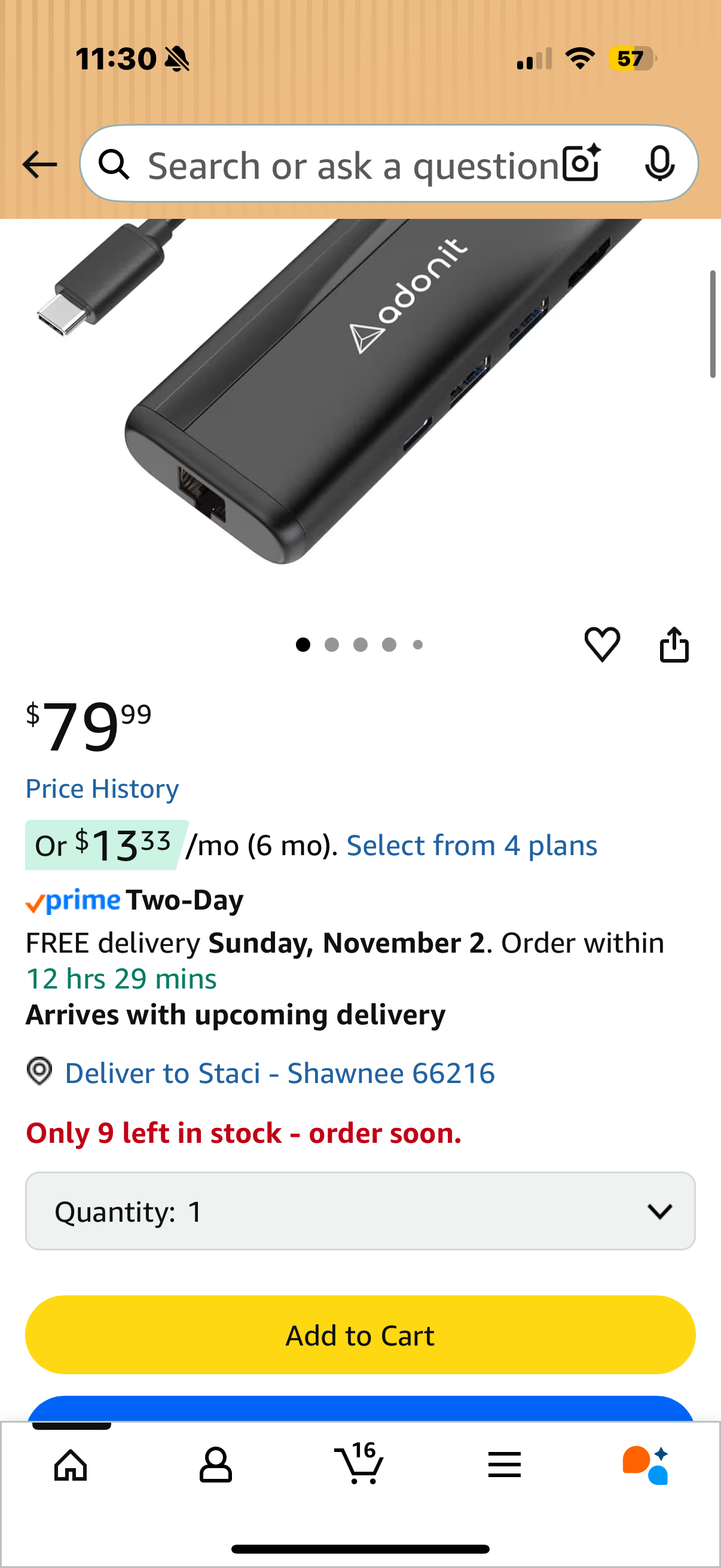Open the account profile tab
The width and height of the screenshot is (721, 1568).
tap(215, 1465)
